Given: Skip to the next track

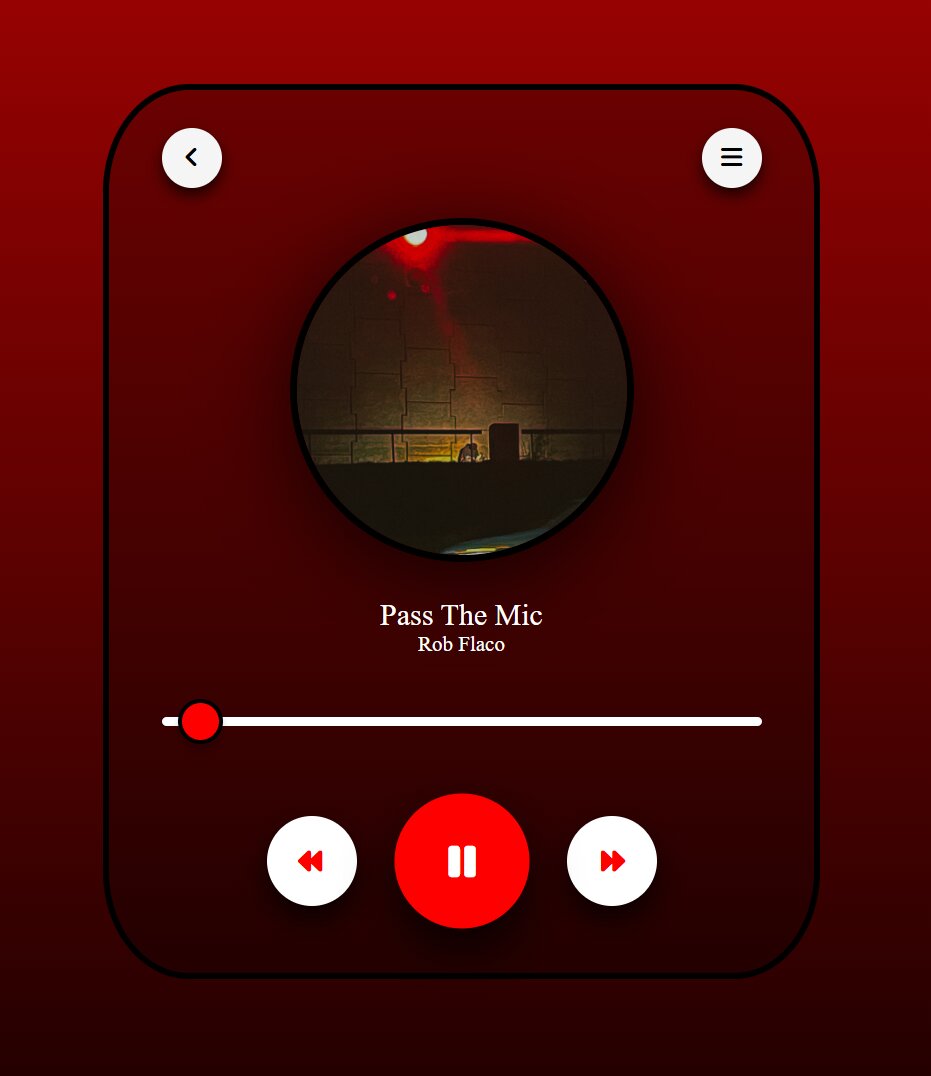Looking at the screenshot, I should point(612,861).
